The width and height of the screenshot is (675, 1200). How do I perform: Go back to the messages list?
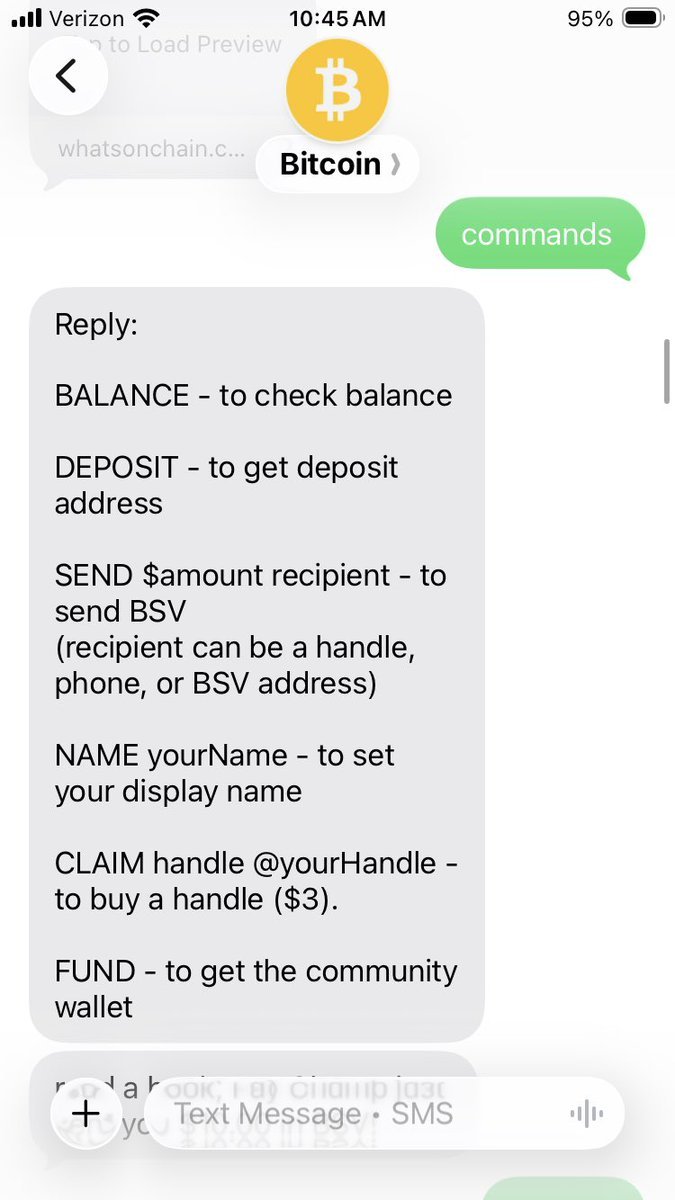tap(68, 76)
